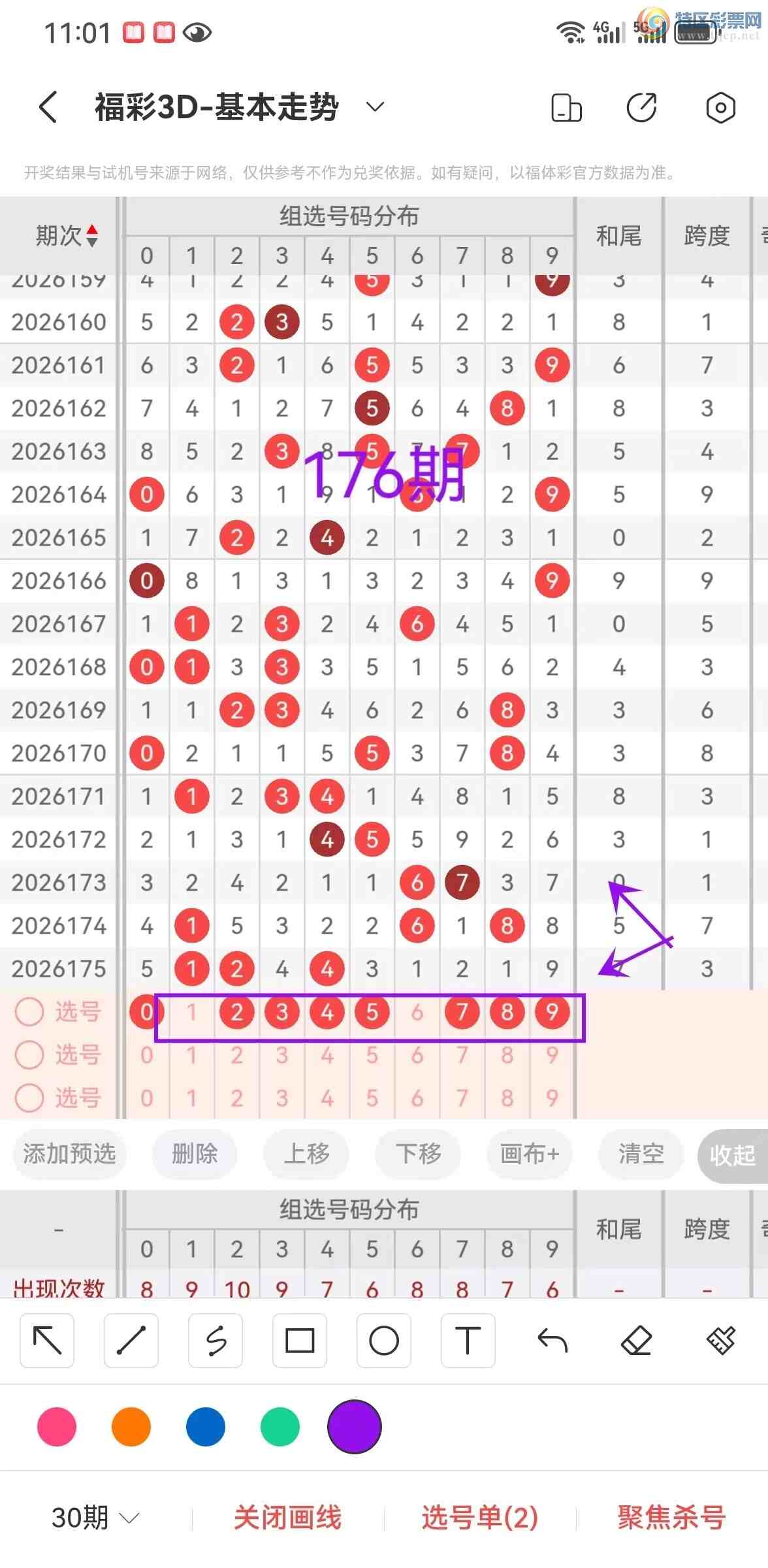768x1568 pixels.
Task: Tap the 删除 button
Action: pyautogui.click(x=195, y=1154)
